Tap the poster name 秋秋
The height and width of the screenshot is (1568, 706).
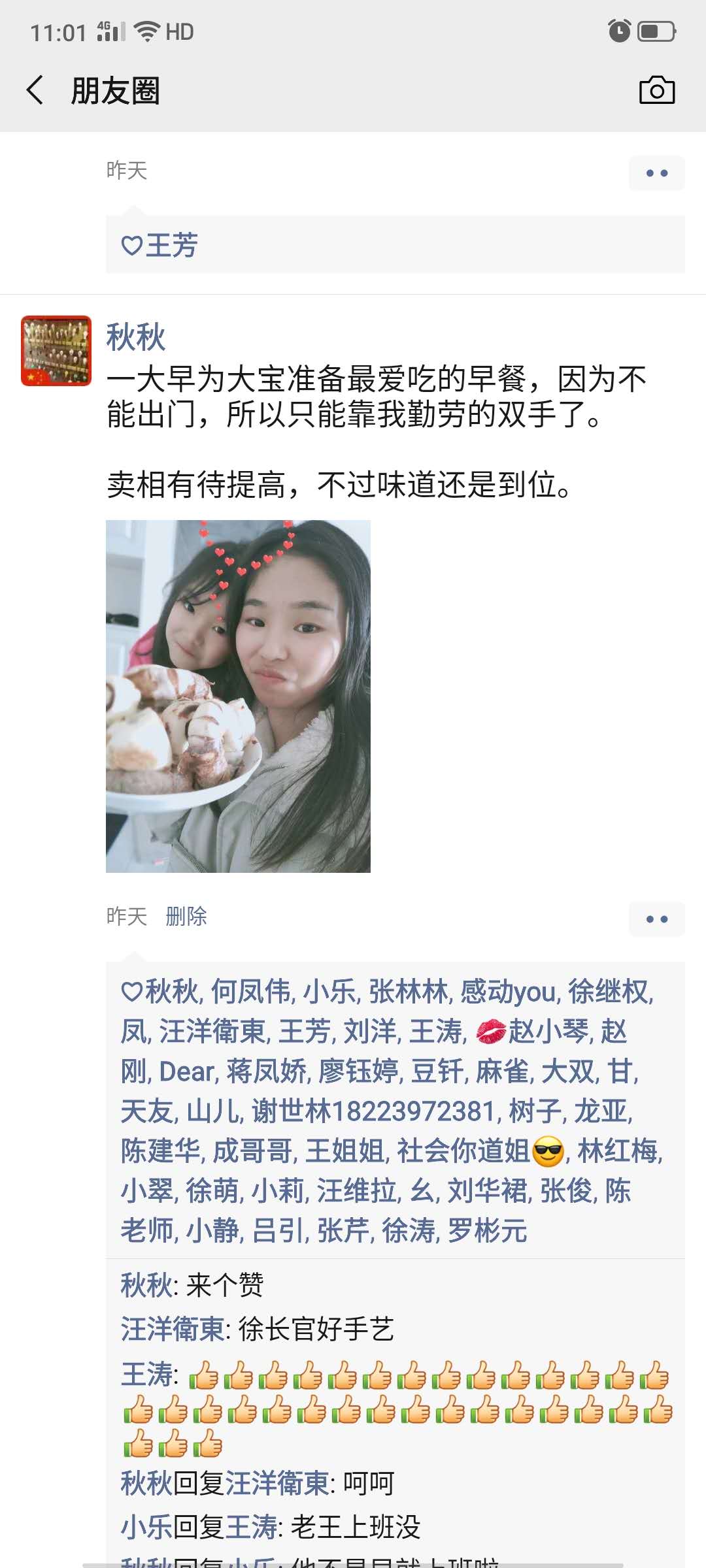tap(136, 337)
